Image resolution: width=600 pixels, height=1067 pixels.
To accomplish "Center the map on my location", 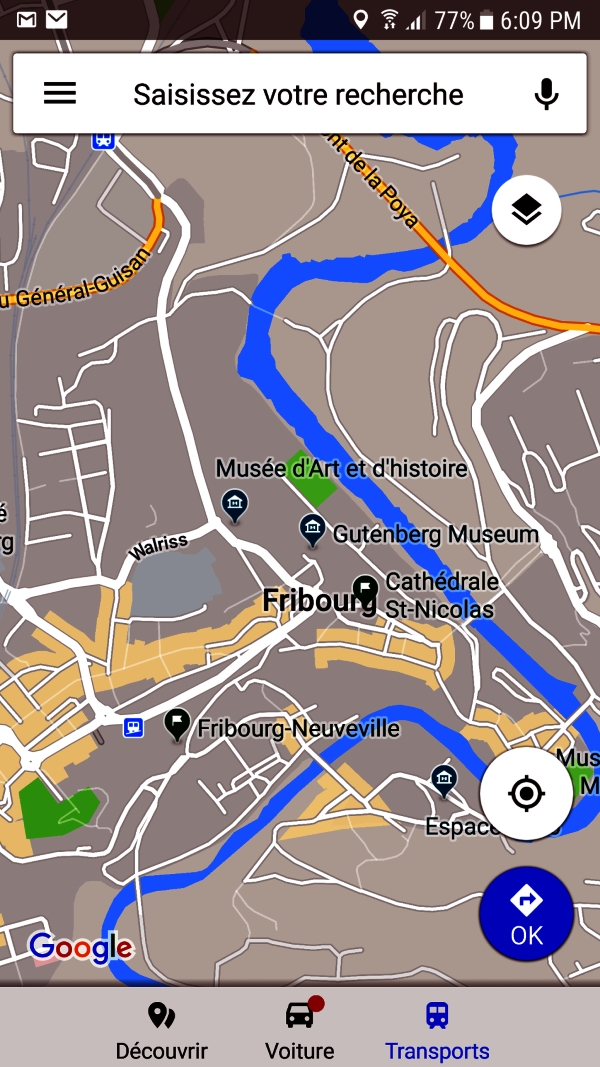I will pos(526,794).
